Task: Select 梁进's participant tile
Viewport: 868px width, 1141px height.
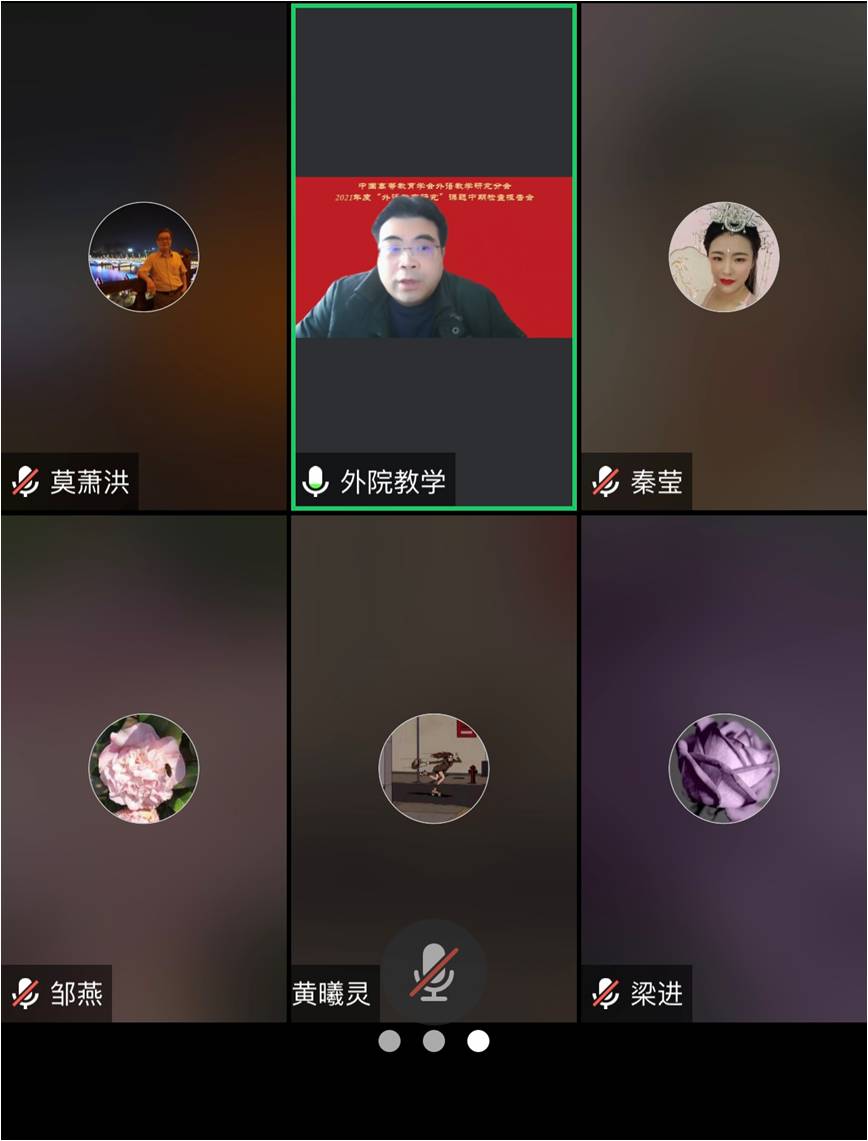Action: (724, 768)
